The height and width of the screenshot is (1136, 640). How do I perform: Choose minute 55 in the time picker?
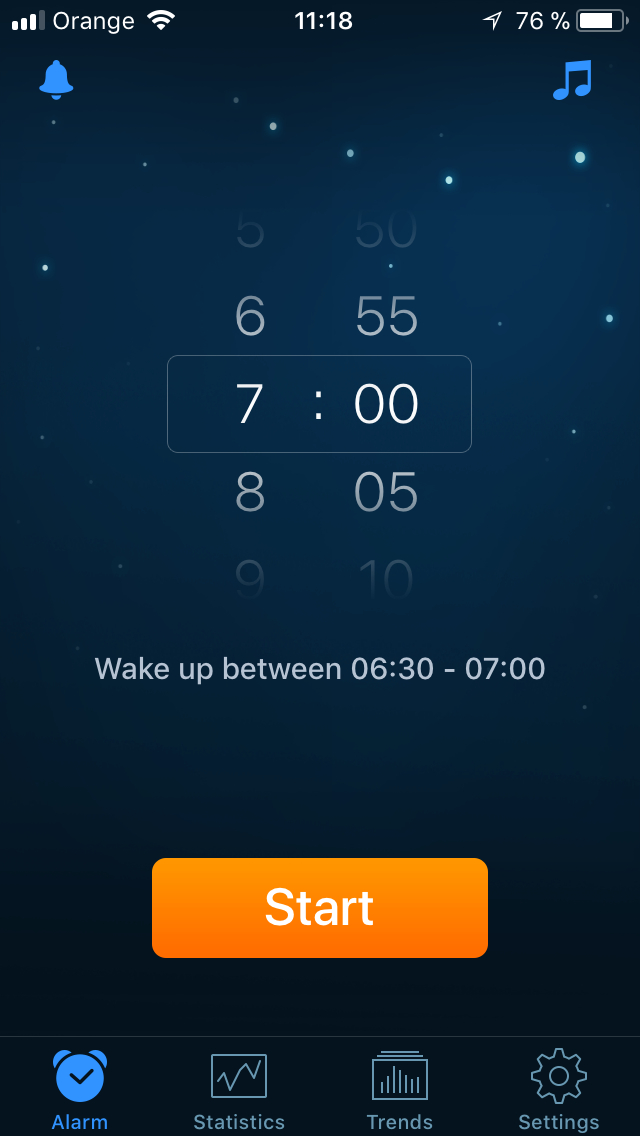pyautogui.click(x=386, y=317)
